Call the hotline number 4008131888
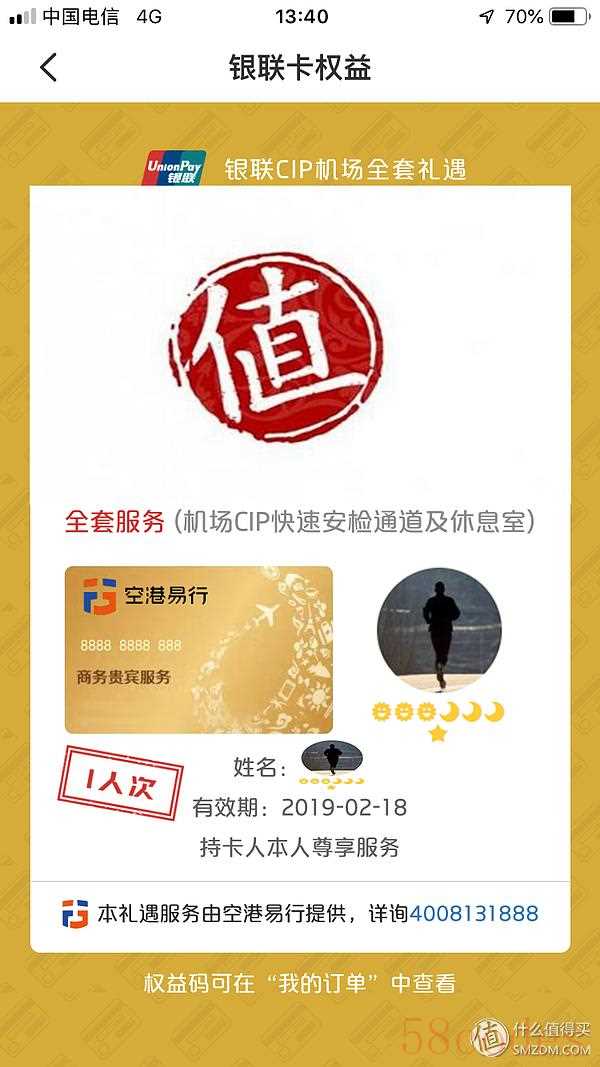The image size is (600, 1067). coord(474,913)
